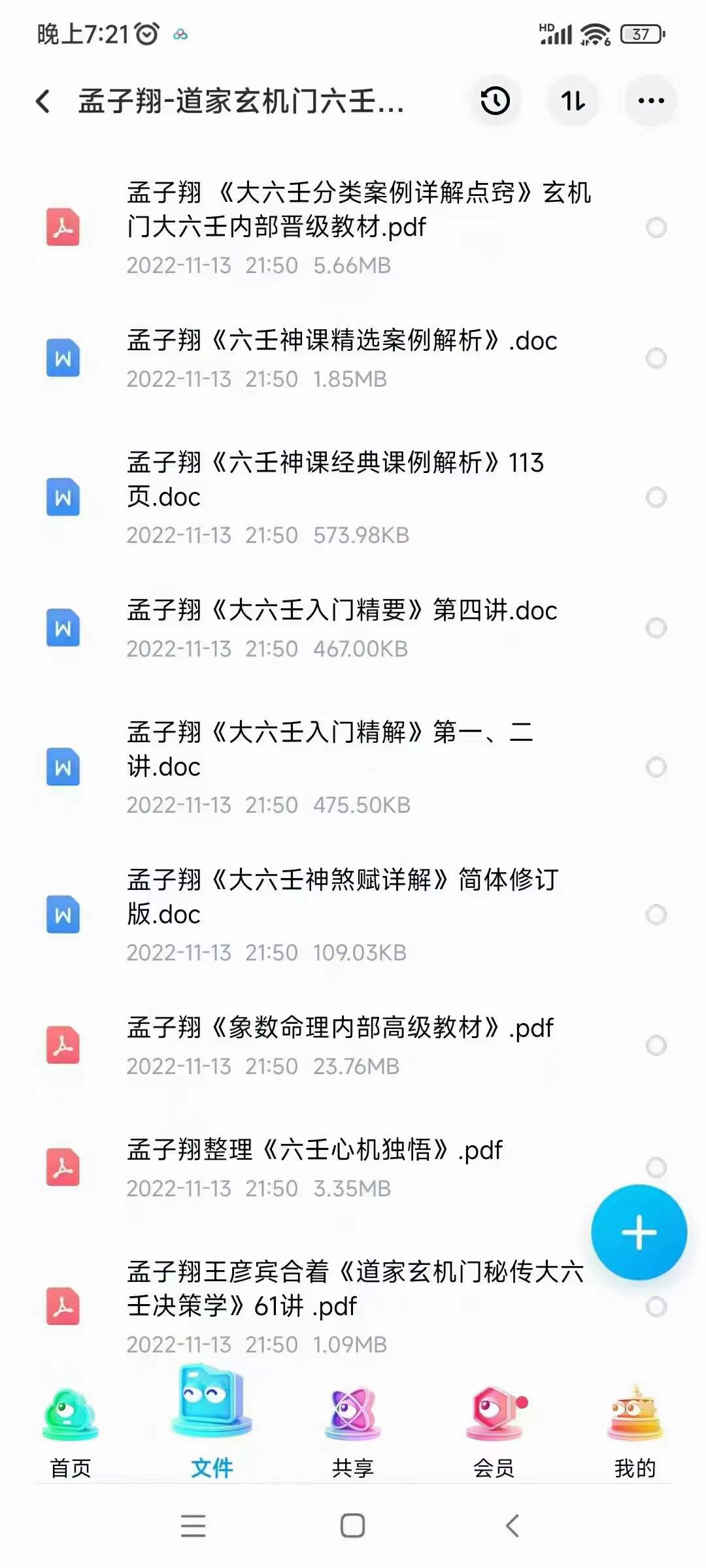This screenshot has height=1568, width=706.
Task: Click the Word icon of 六壬神课精选案例解析
Action: [x=62, y=359]
